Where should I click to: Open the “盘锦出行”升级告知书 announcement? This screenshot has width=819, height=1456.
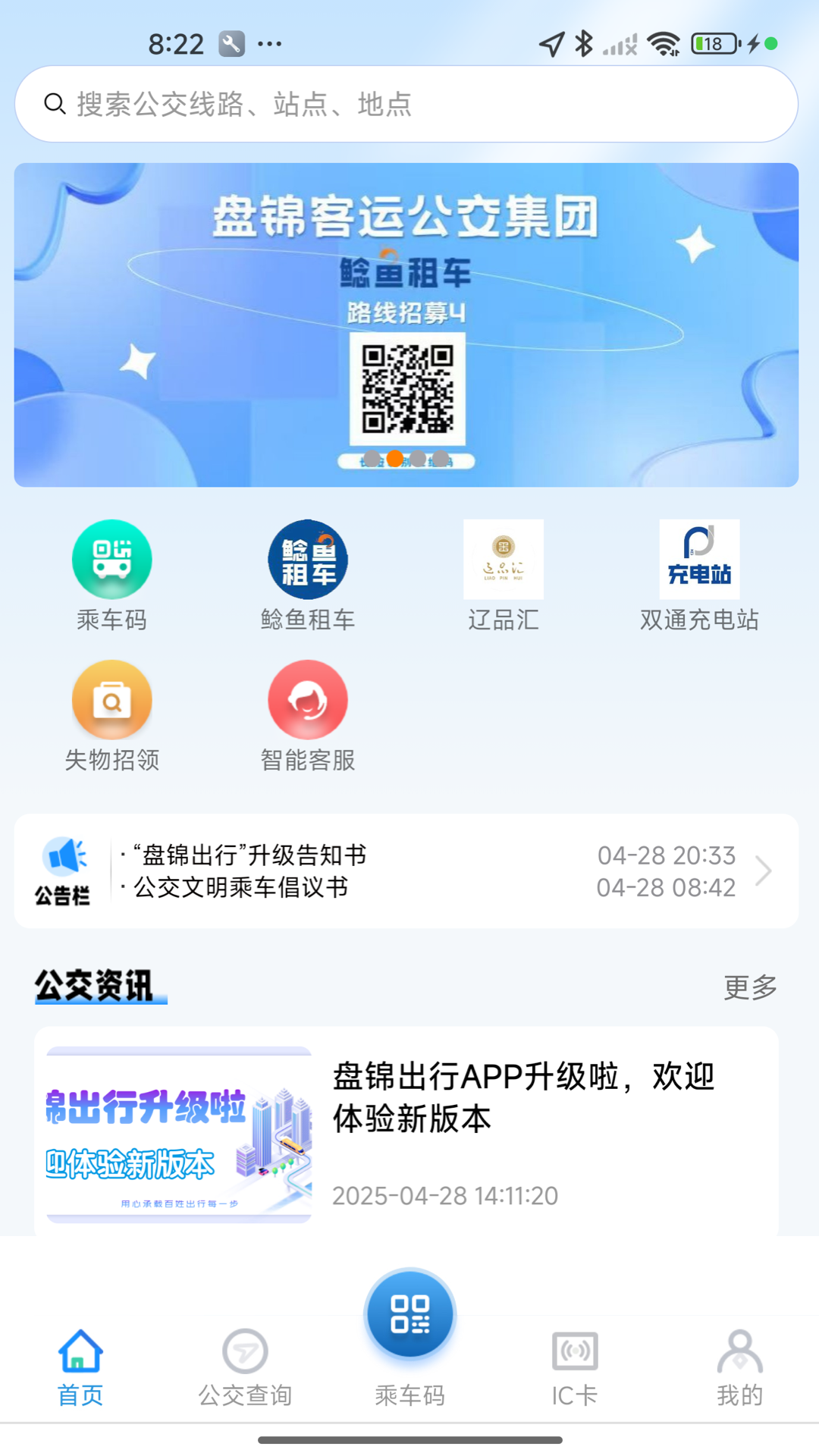250,855
